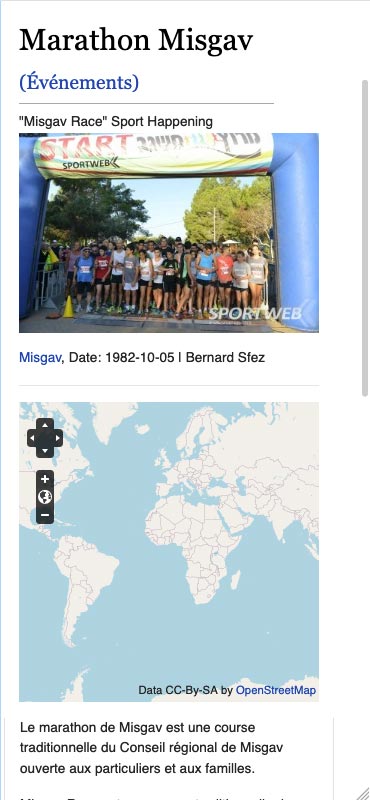Pan the map left with the arrow
Image resolution: width=370 pixels, height=800 pixels.
pos(33,438)
